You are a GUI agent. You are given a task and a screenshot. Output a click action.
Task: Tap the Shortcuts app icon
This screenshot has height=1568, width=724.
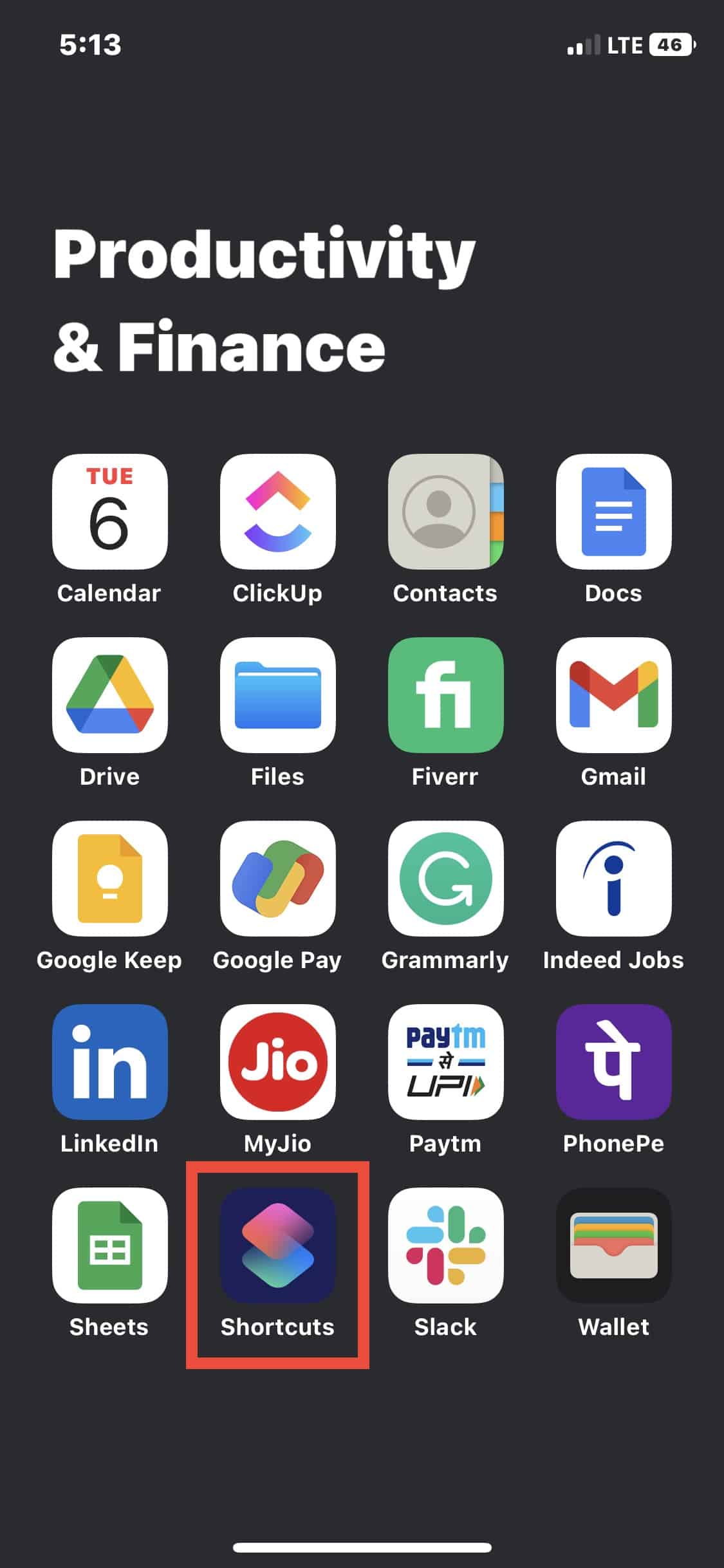click(x=277, y=1245)
